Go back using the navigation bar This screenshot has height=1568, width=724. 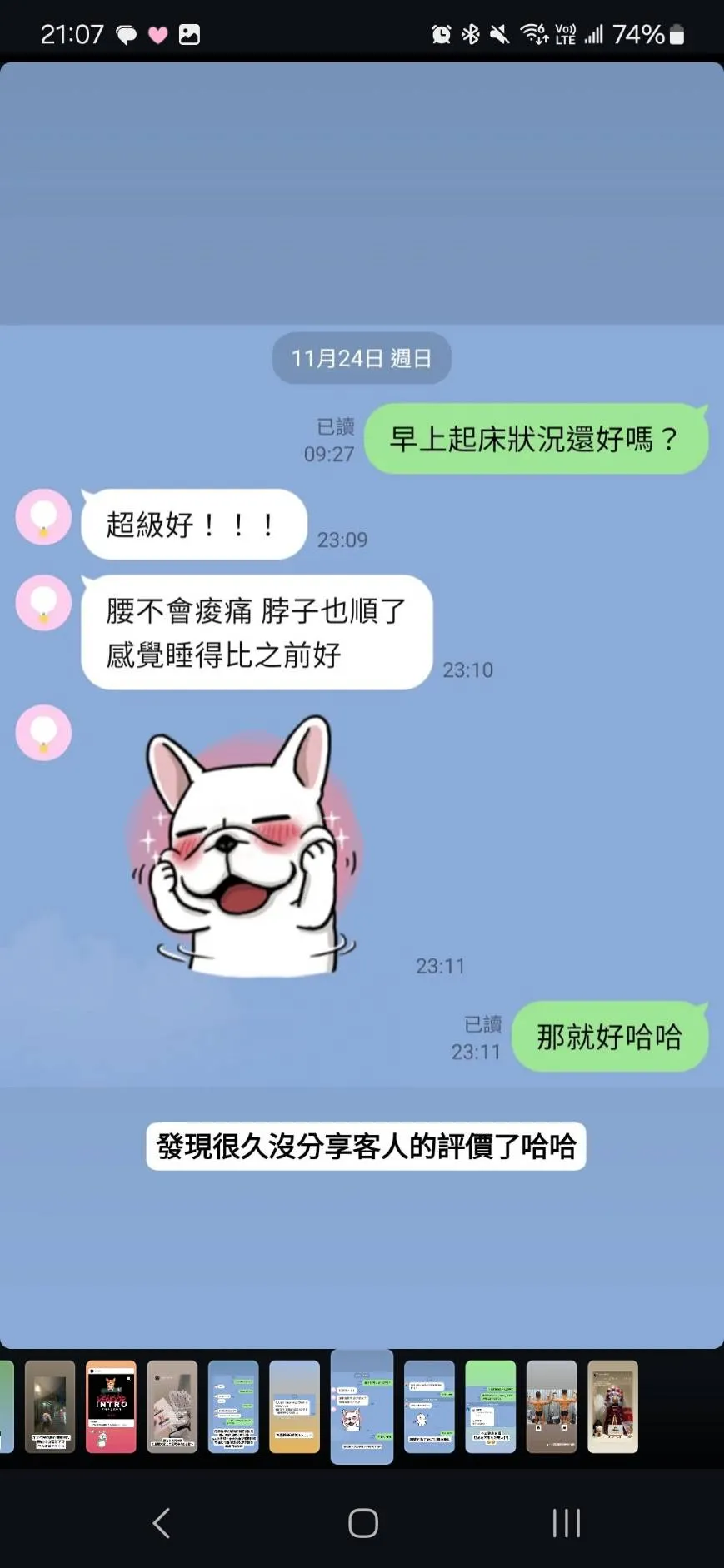point(162,1523)
